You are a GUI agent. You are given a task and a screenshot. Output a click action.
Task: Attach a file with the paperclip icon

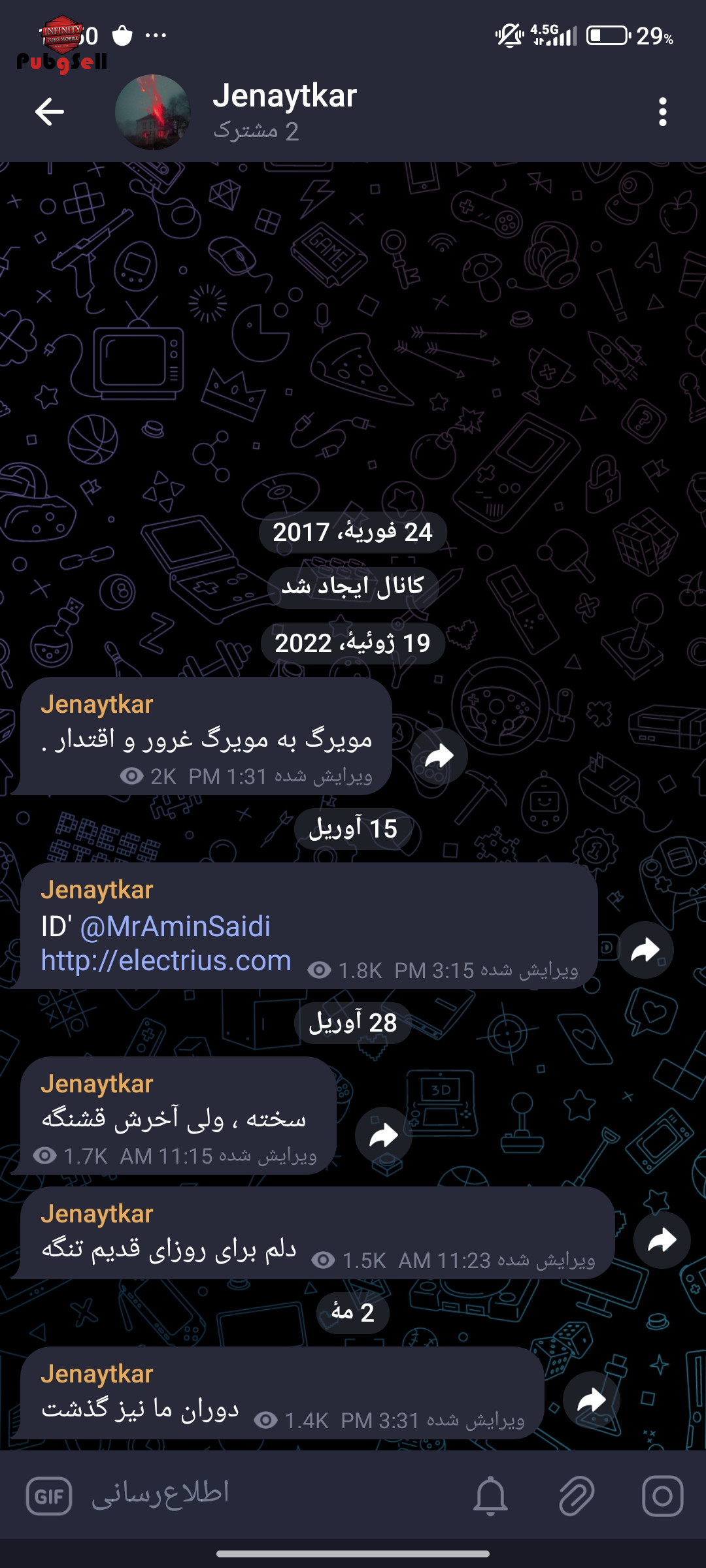point(577,1496)
